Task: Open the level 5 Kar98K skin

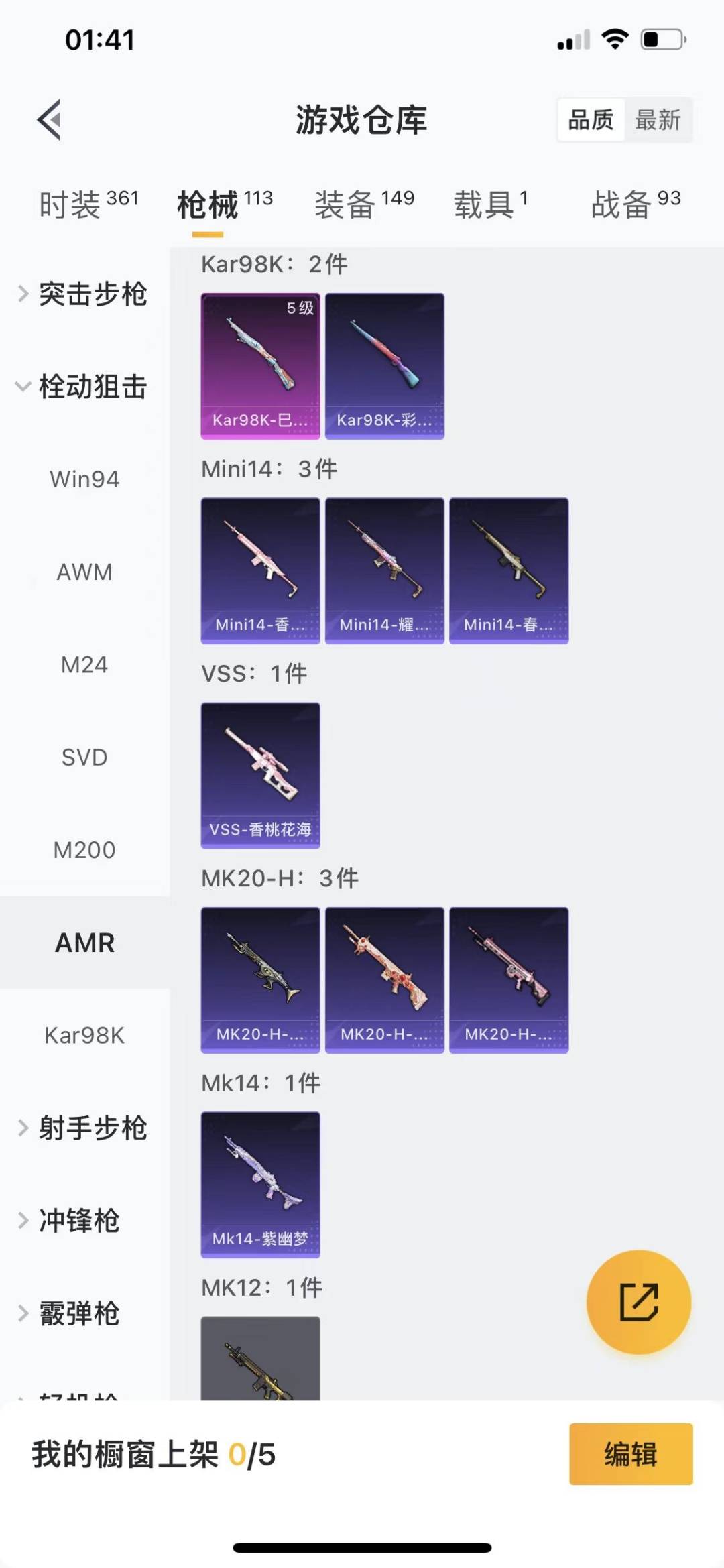Action: pos(260,366)
